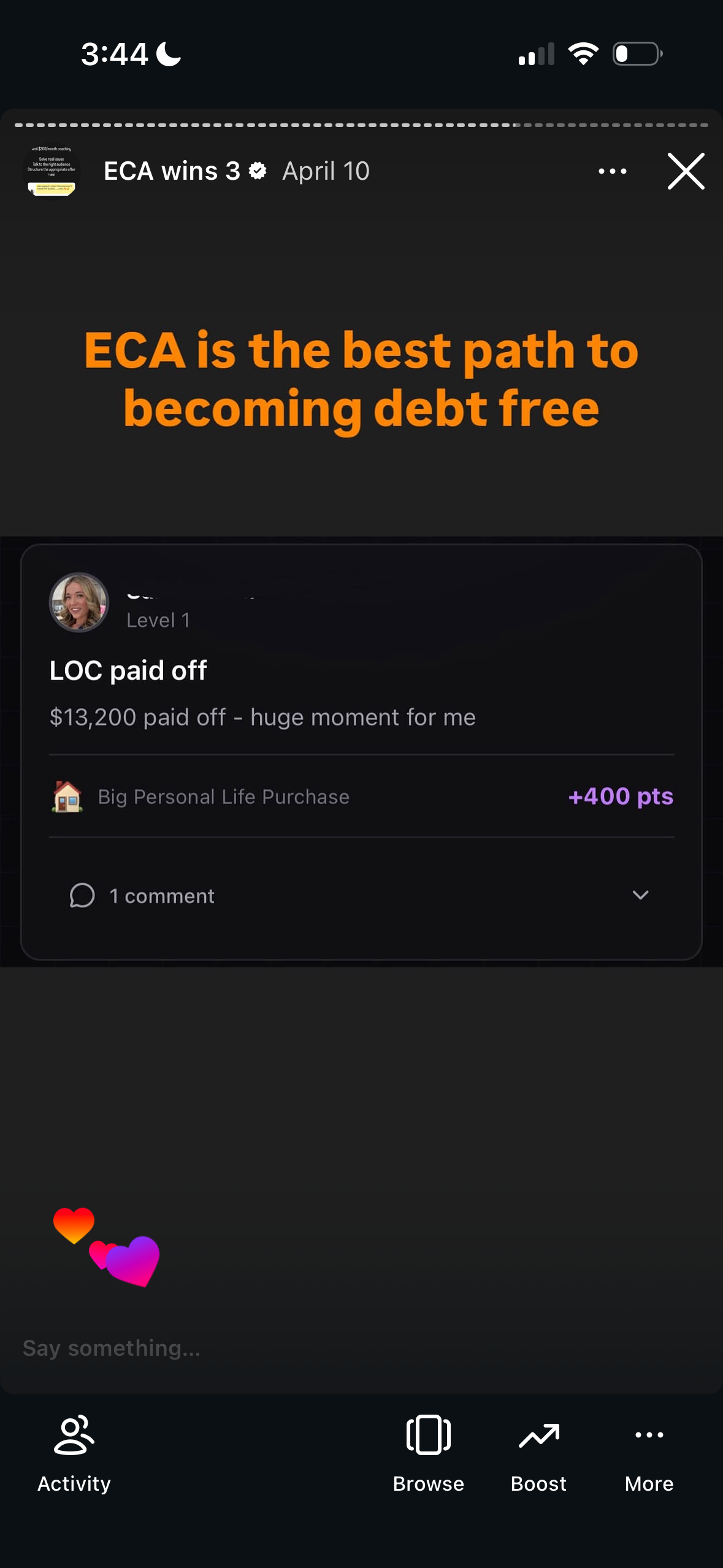Tap the comment bubble icon on the post

[83, 895]
